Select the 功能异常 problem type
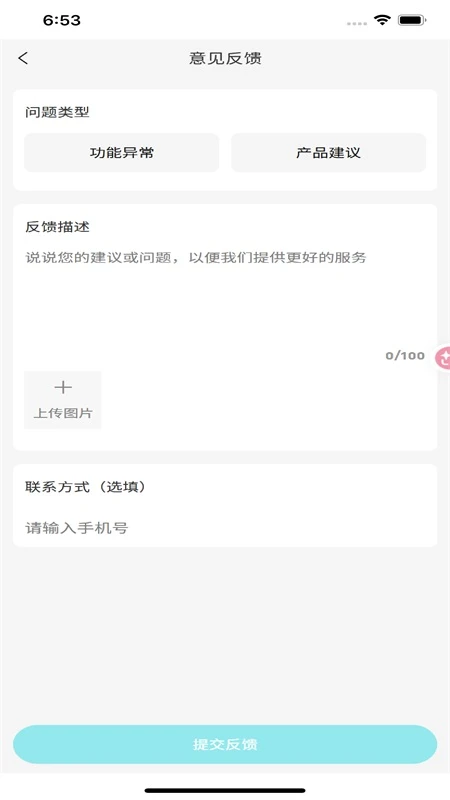Image resolution: width=450 pixels, height=800 pixels. 121,153
